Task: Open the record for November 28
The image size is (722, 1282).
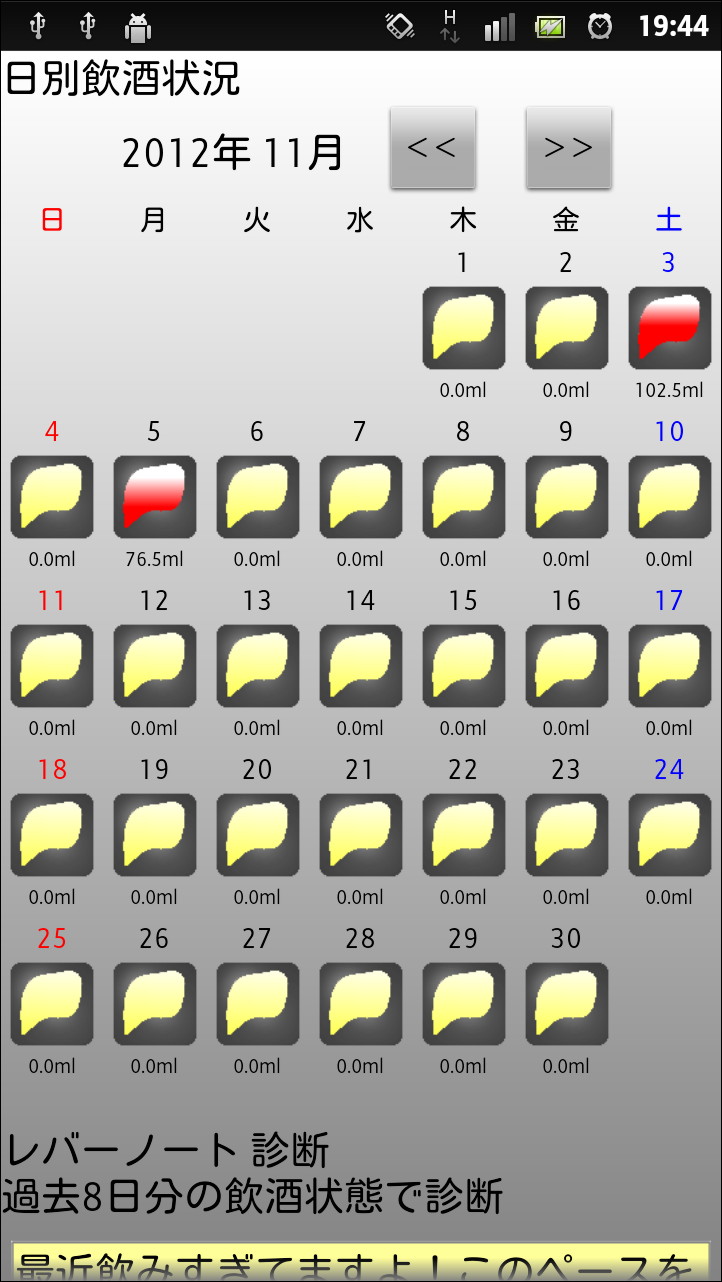Action: tap(360, 1005)
